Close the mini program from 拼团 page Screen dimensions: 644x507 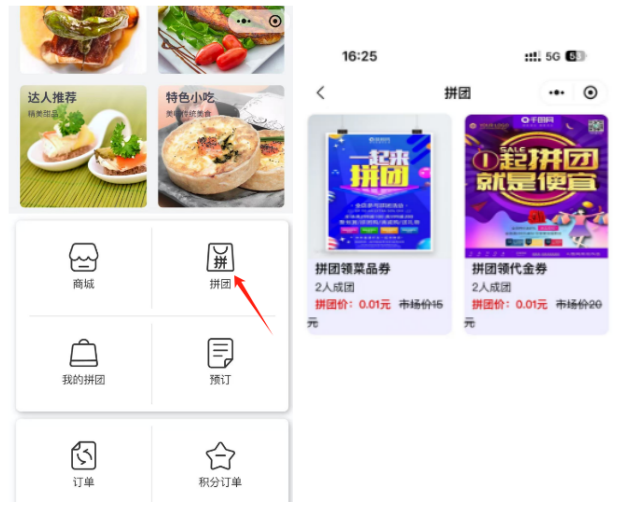(590, 93)
